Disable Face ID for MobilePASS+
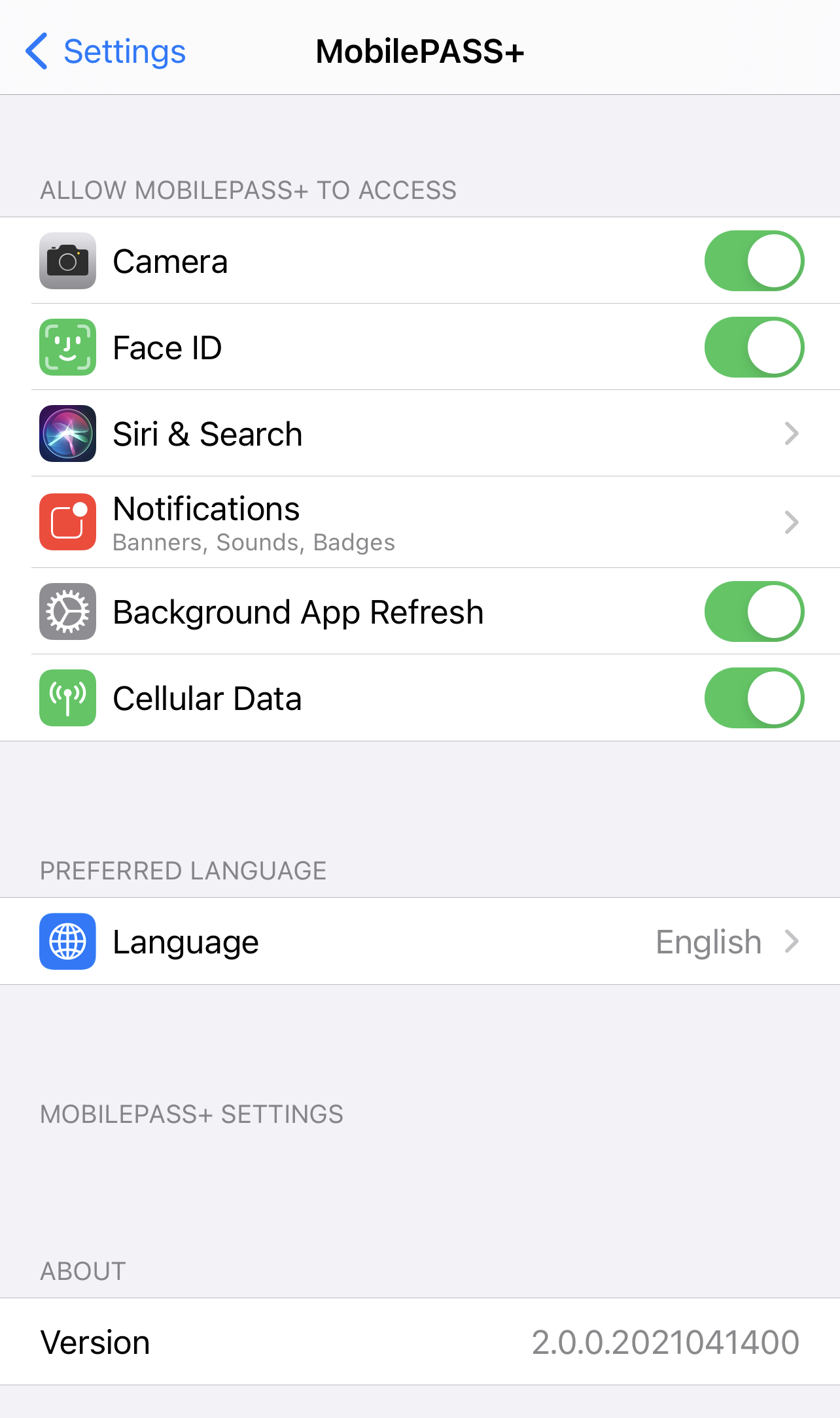 [x=754, y=347]
